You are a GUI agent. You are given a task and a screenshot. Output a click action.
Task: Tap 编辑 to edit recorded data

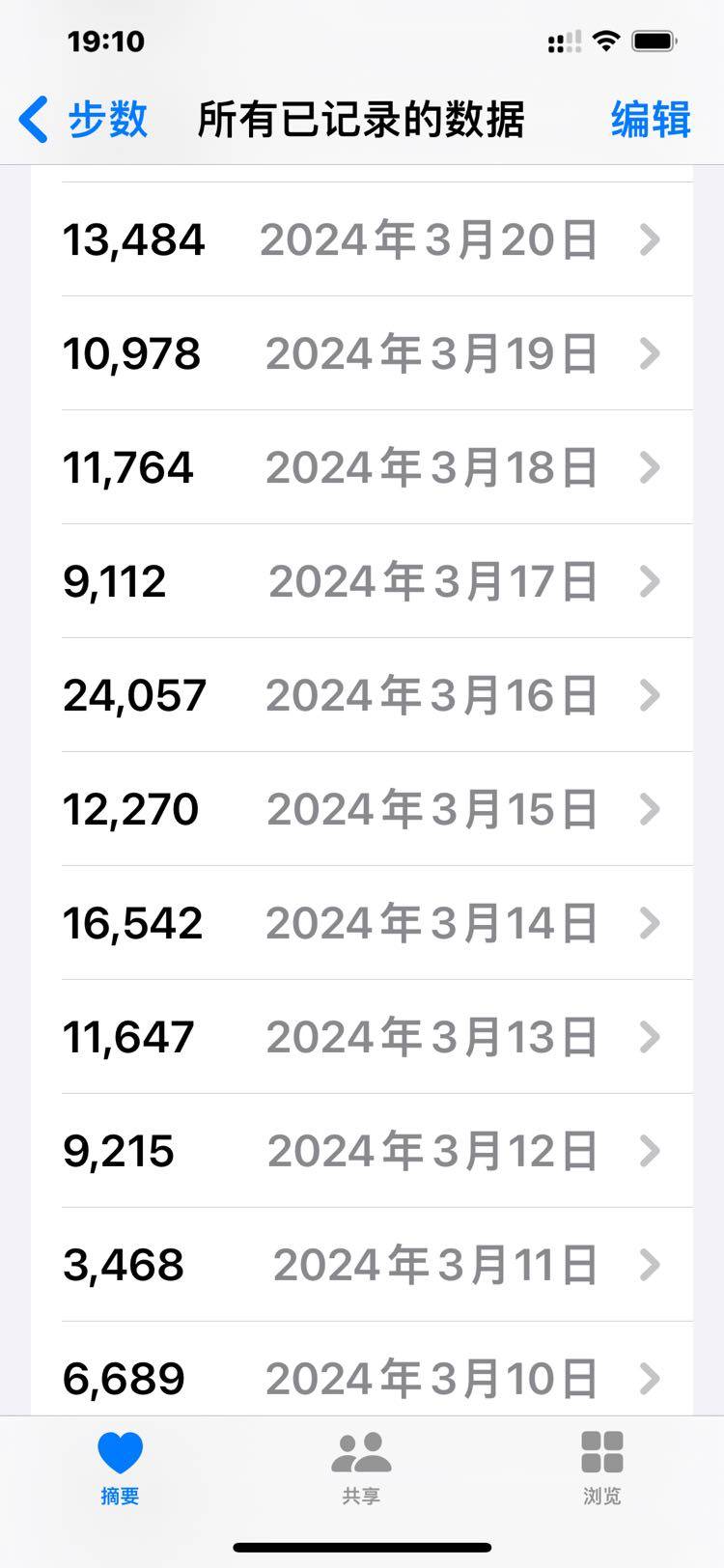pyautogui.click(x=650, y=120)
